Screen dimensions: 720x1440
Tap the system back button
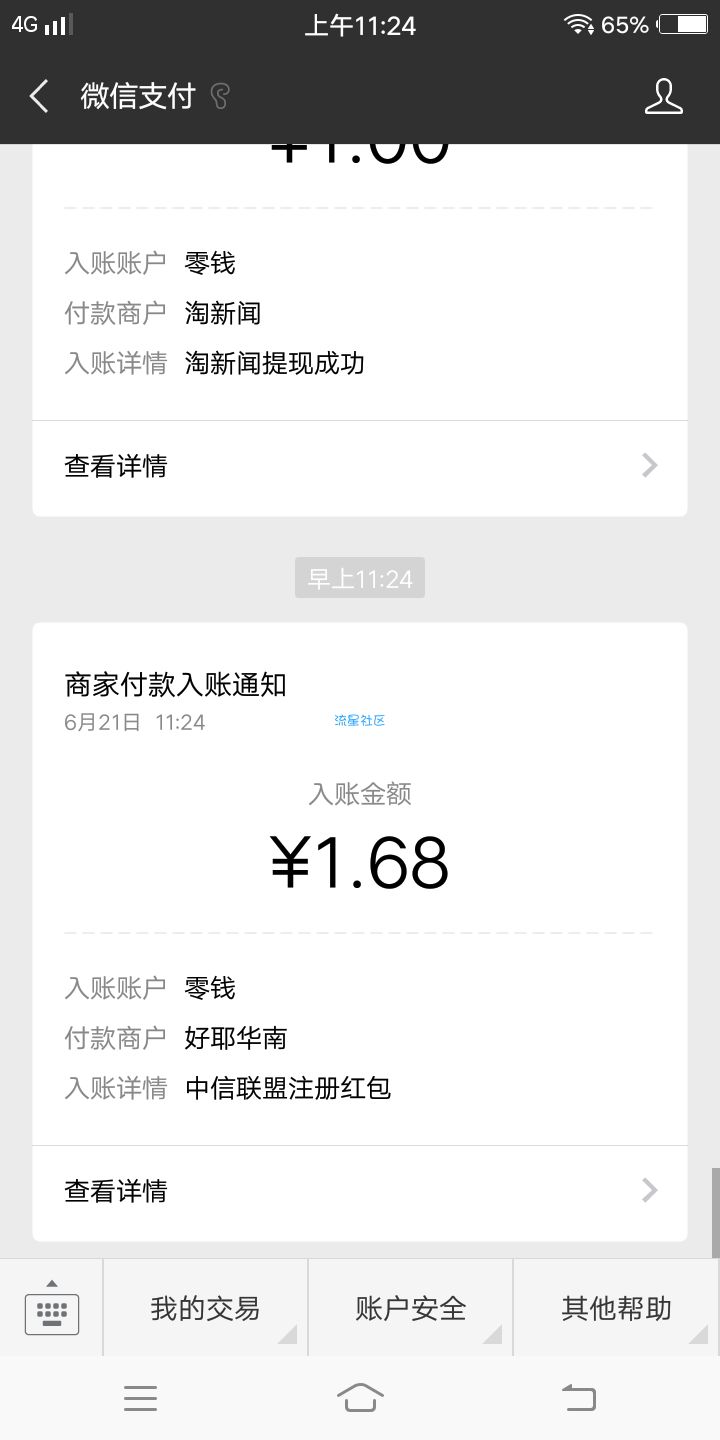coord(579,1397)
